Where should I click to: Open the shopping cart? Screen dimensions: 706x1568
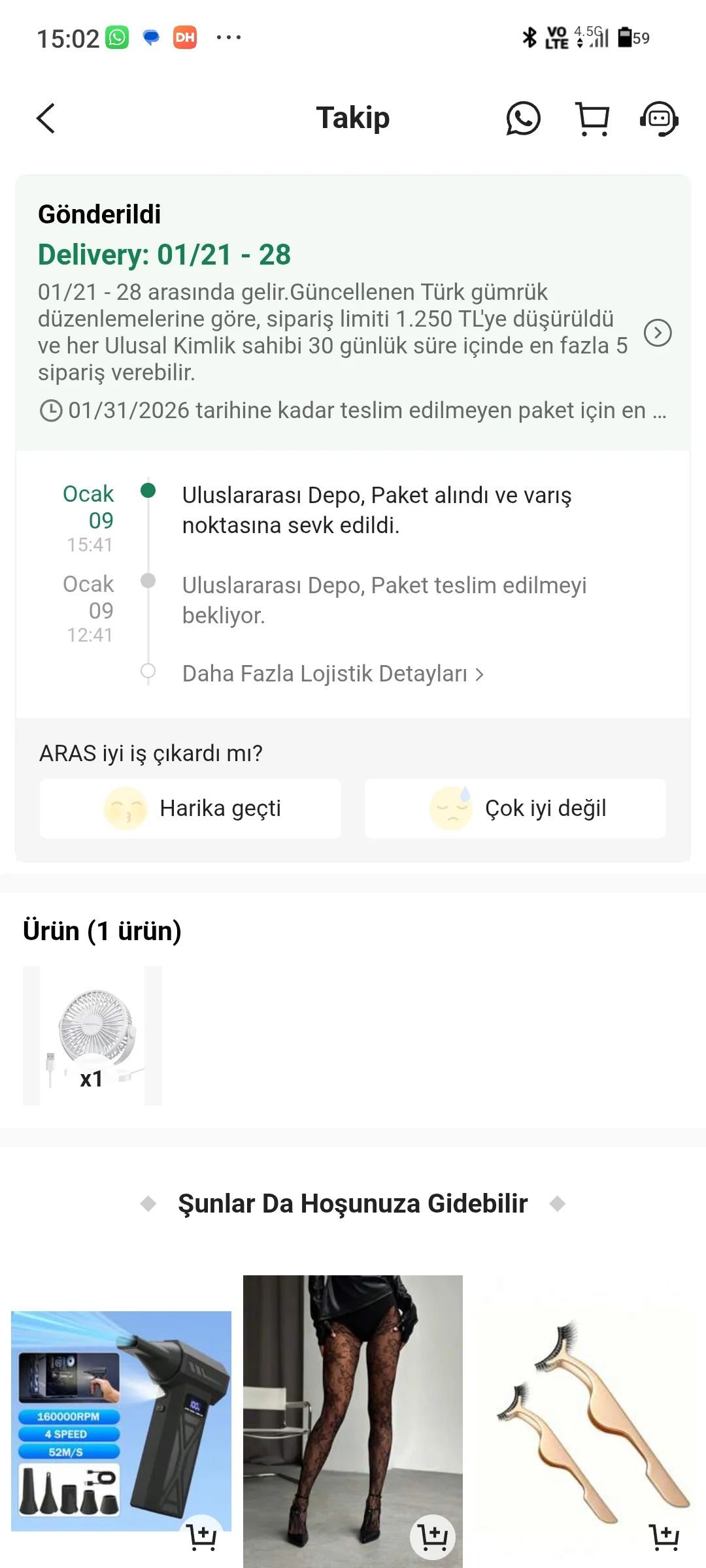(590, 119)
